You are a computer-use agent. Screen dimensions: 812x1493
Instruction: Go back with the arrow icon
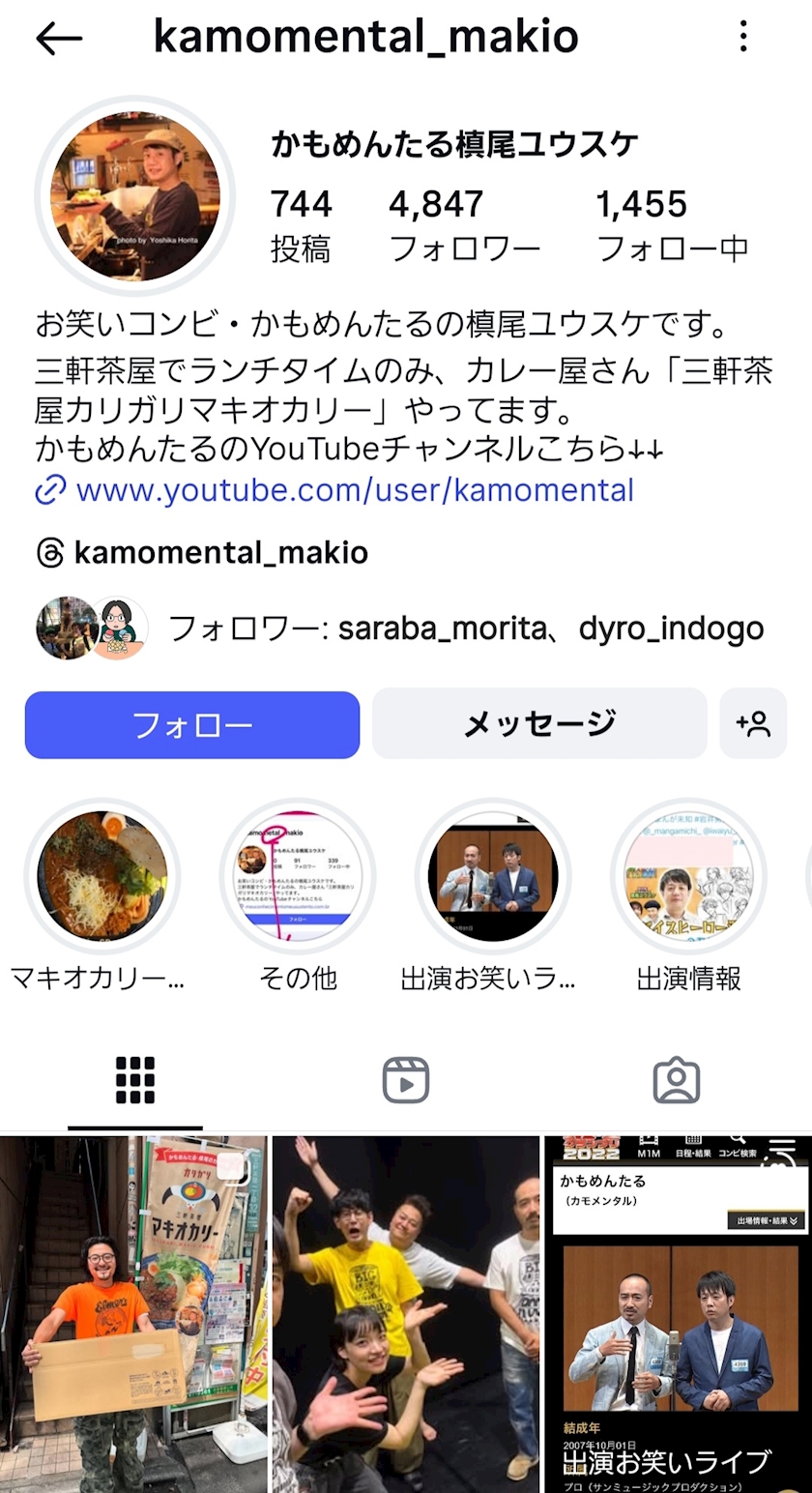pos(59,39)
